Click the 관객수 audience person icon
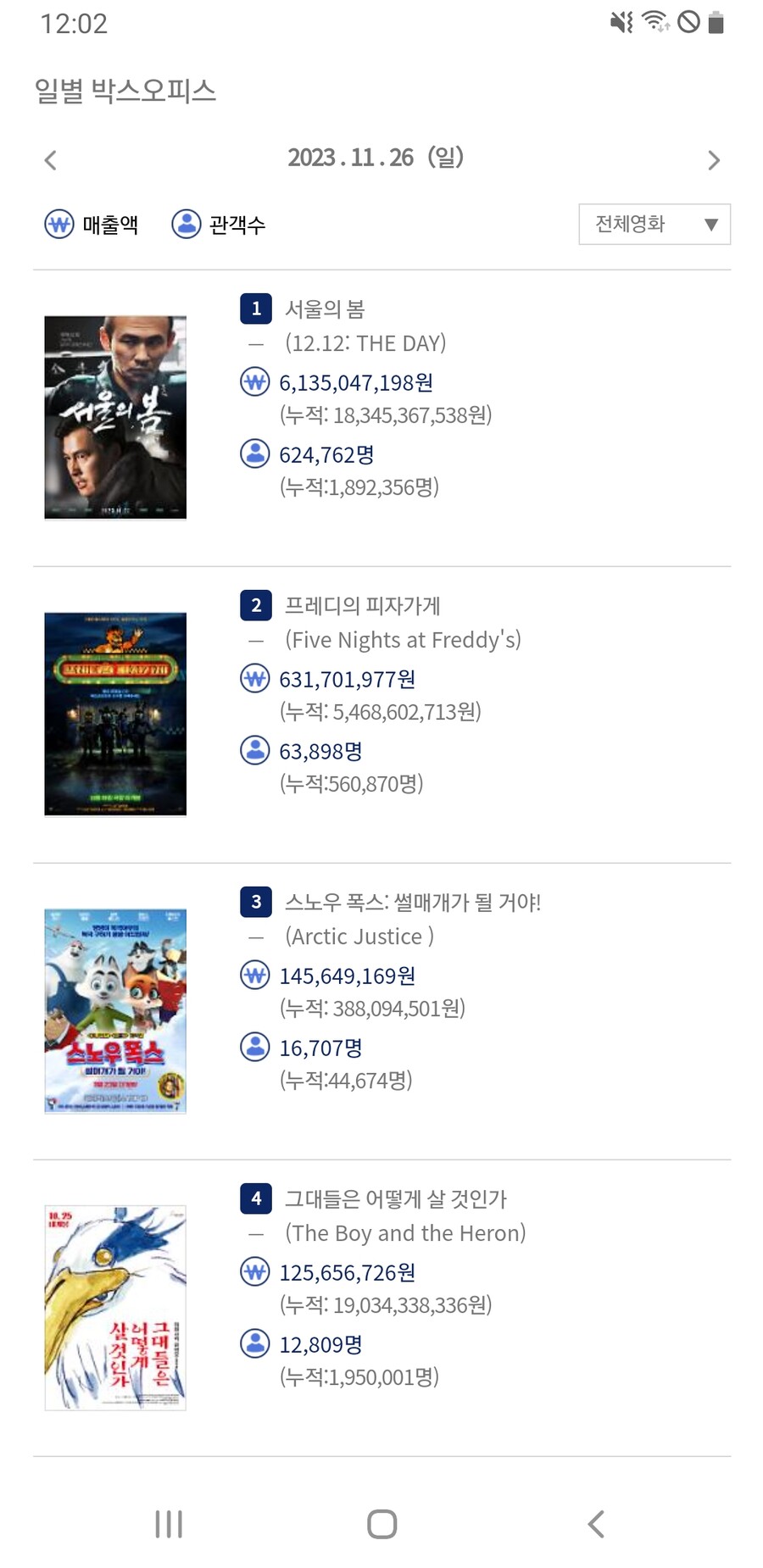763x1568 pixels. 185,224
